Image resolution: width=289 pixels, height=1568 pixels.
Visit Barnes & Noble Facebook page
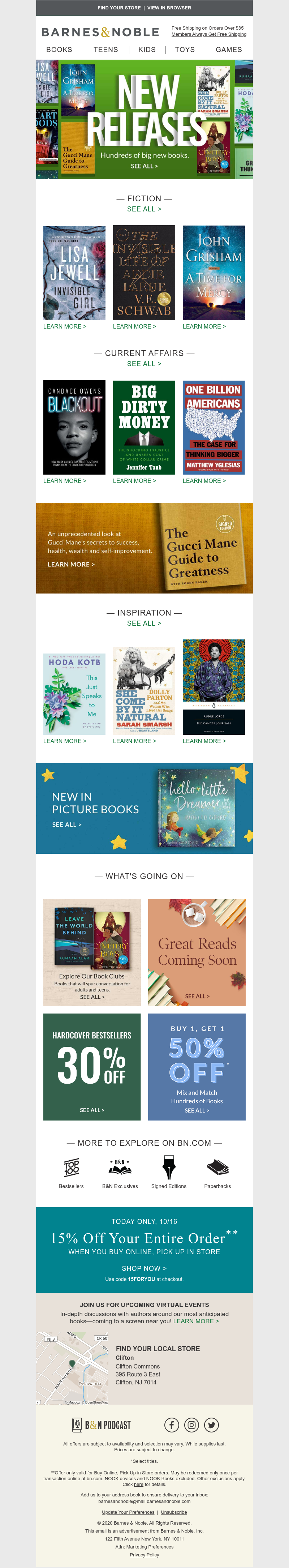pyautogui.click(x=172, y=1425)
